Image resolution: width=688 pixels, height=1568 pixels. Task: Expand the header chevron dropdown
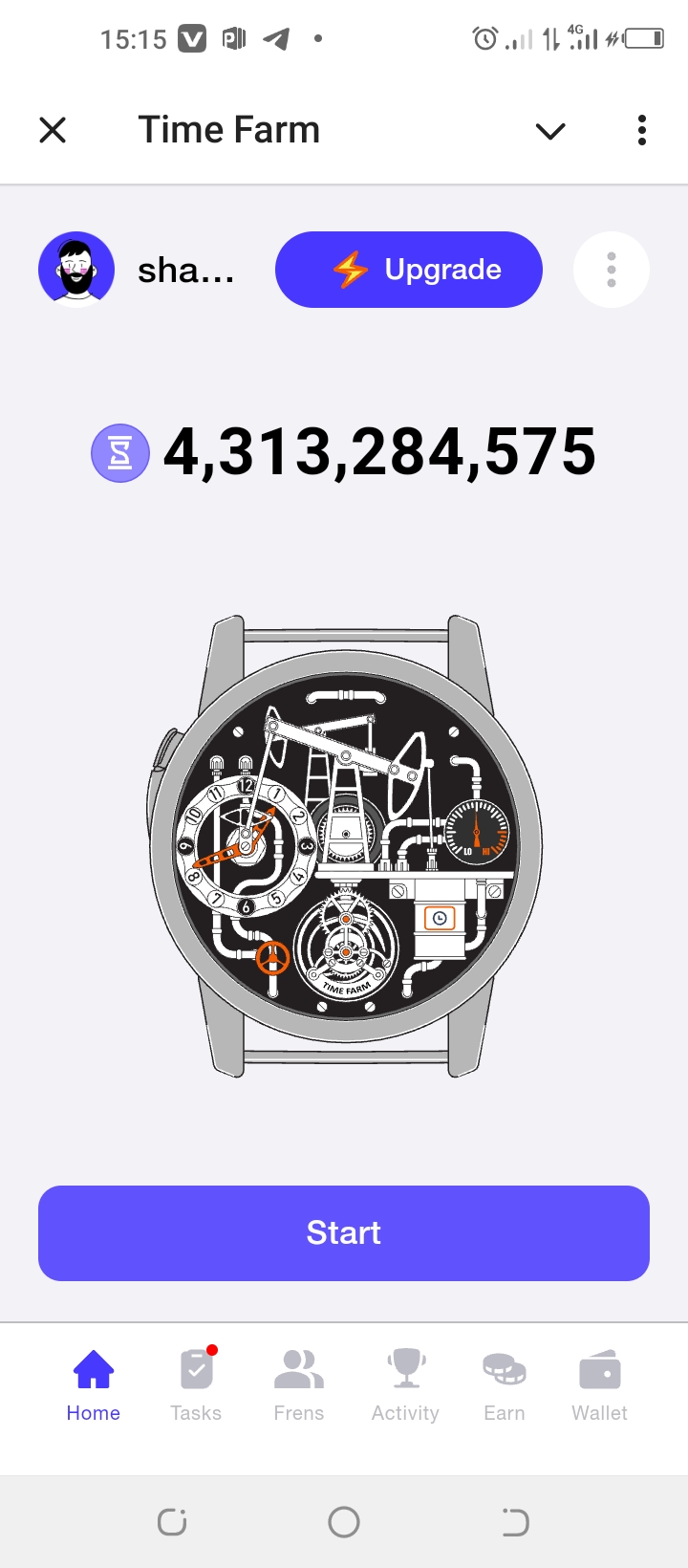550,131
